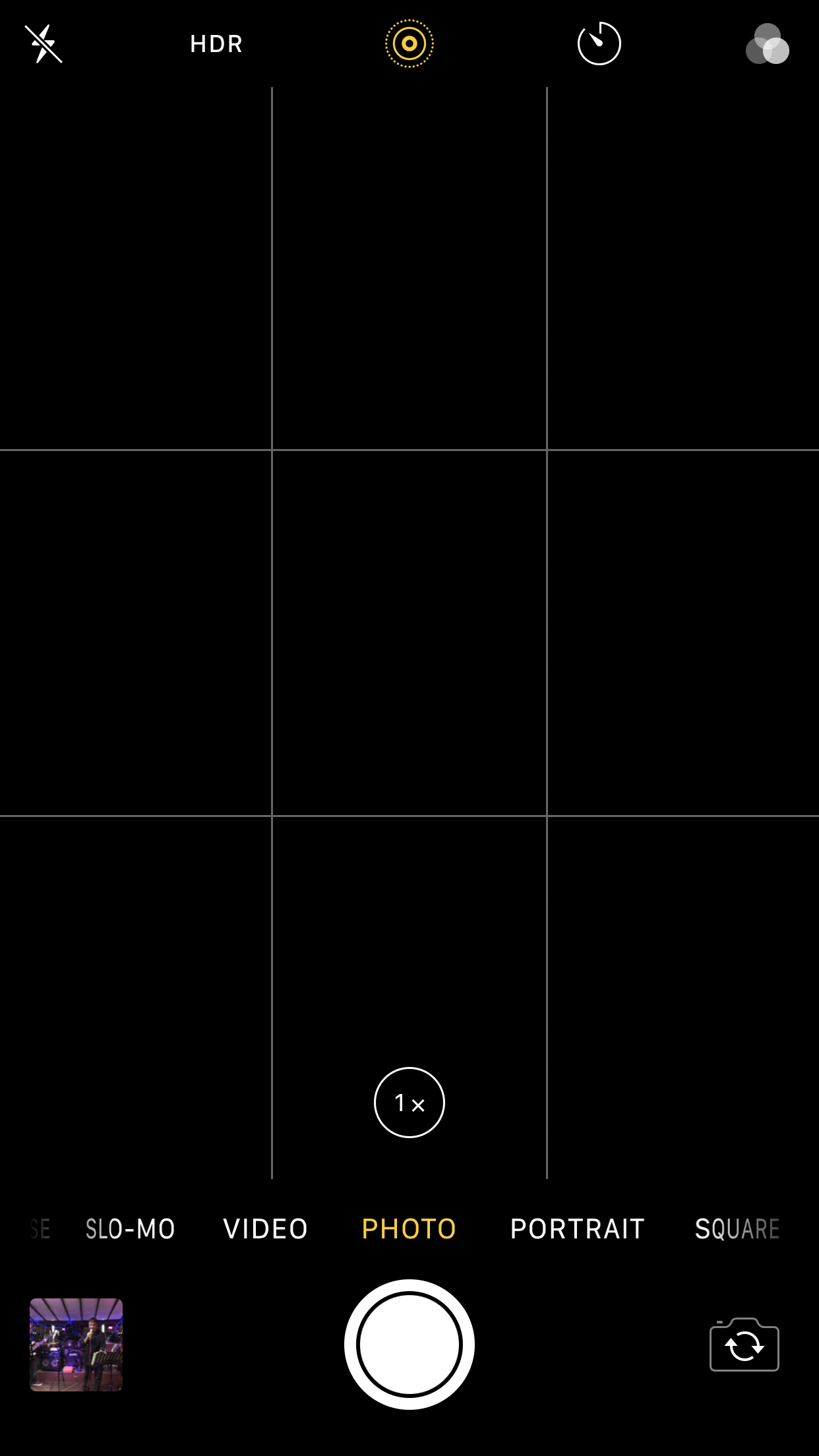The height and width of the screenshot is (1456, 819).
Task: Select the PHOTO mode
Action: coord(409,1229)
